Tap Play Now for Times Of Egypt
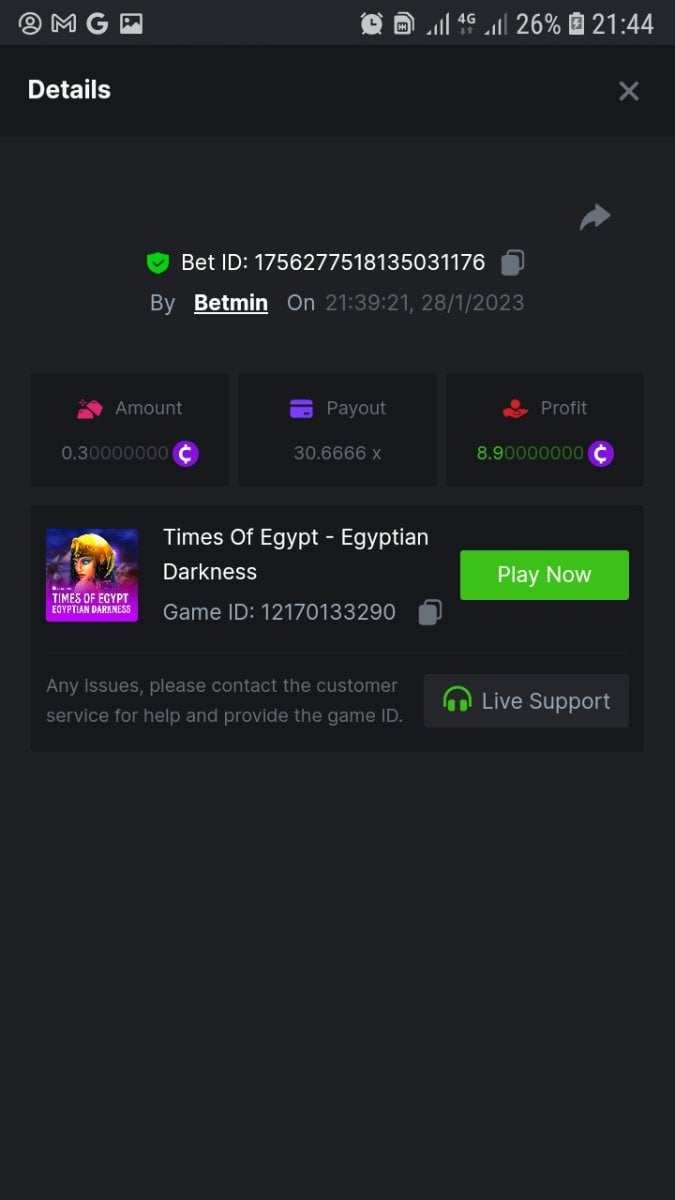The image size is (675, 1200). pyautogui.click(x=544, y=575)
